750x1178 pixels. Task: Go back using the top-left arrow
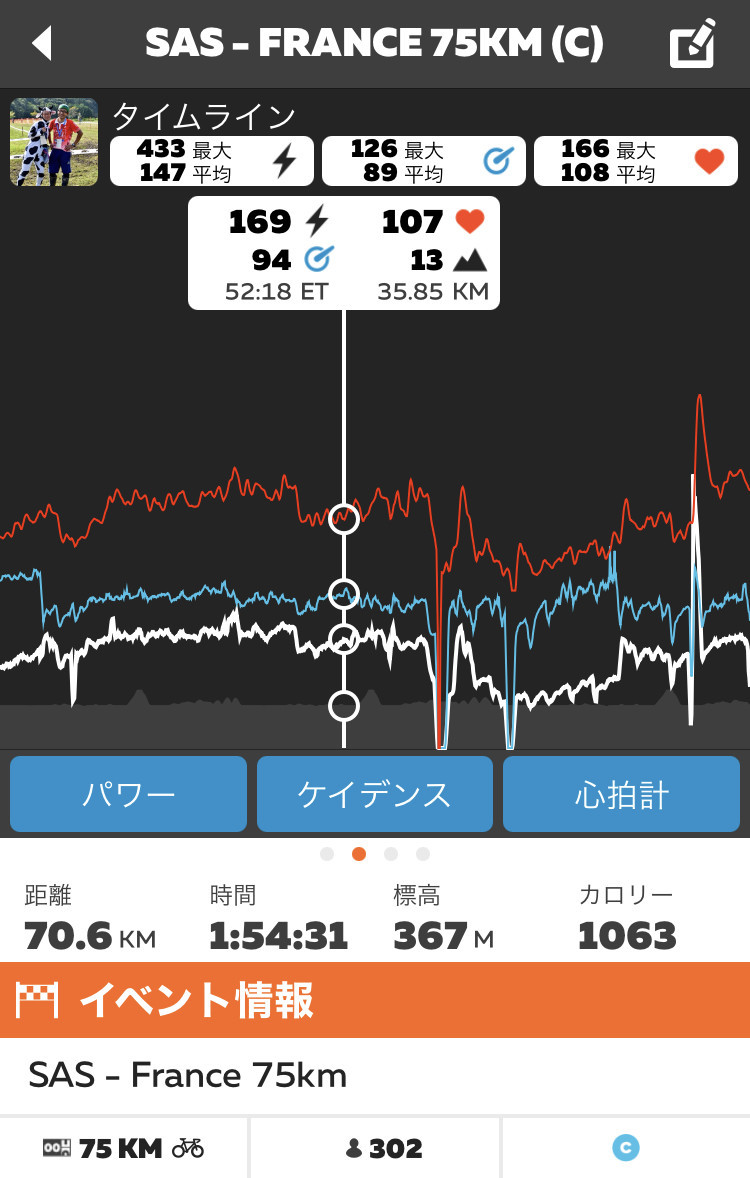tap(42, 43)
